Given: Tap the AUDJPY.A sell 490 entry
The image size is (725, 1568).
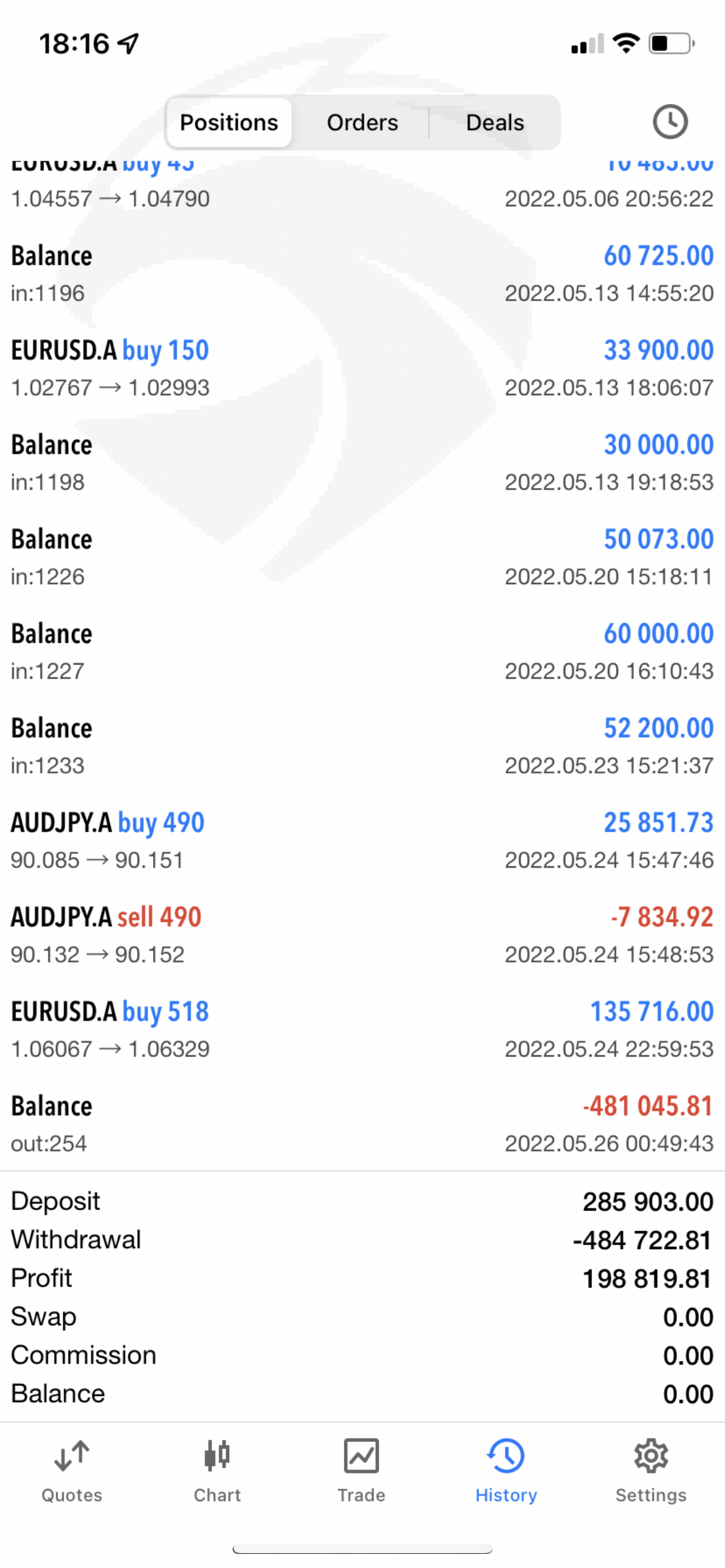Looking at the screenshot, I should point(362,935).
